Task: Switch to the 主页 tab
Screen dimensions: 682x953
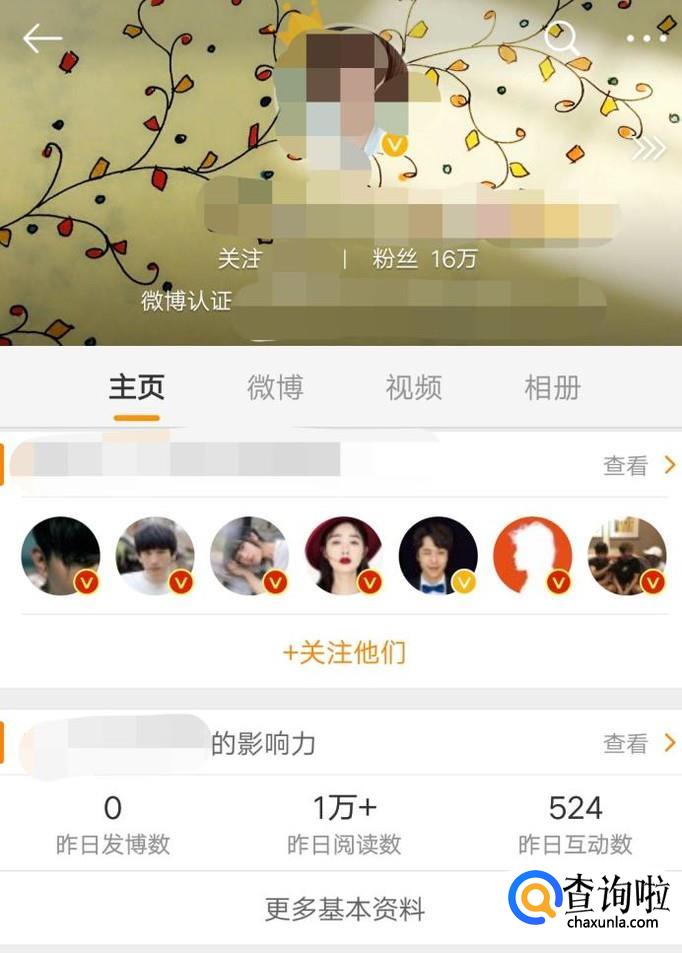Action: (x=136, y=388)
